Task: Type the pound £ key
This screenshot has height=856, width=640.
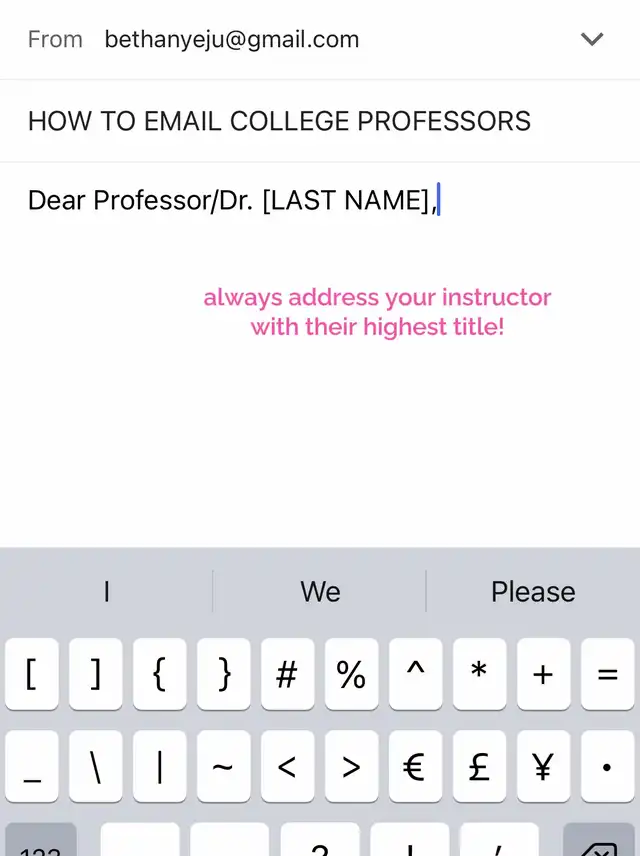Action: click(479, 767)
